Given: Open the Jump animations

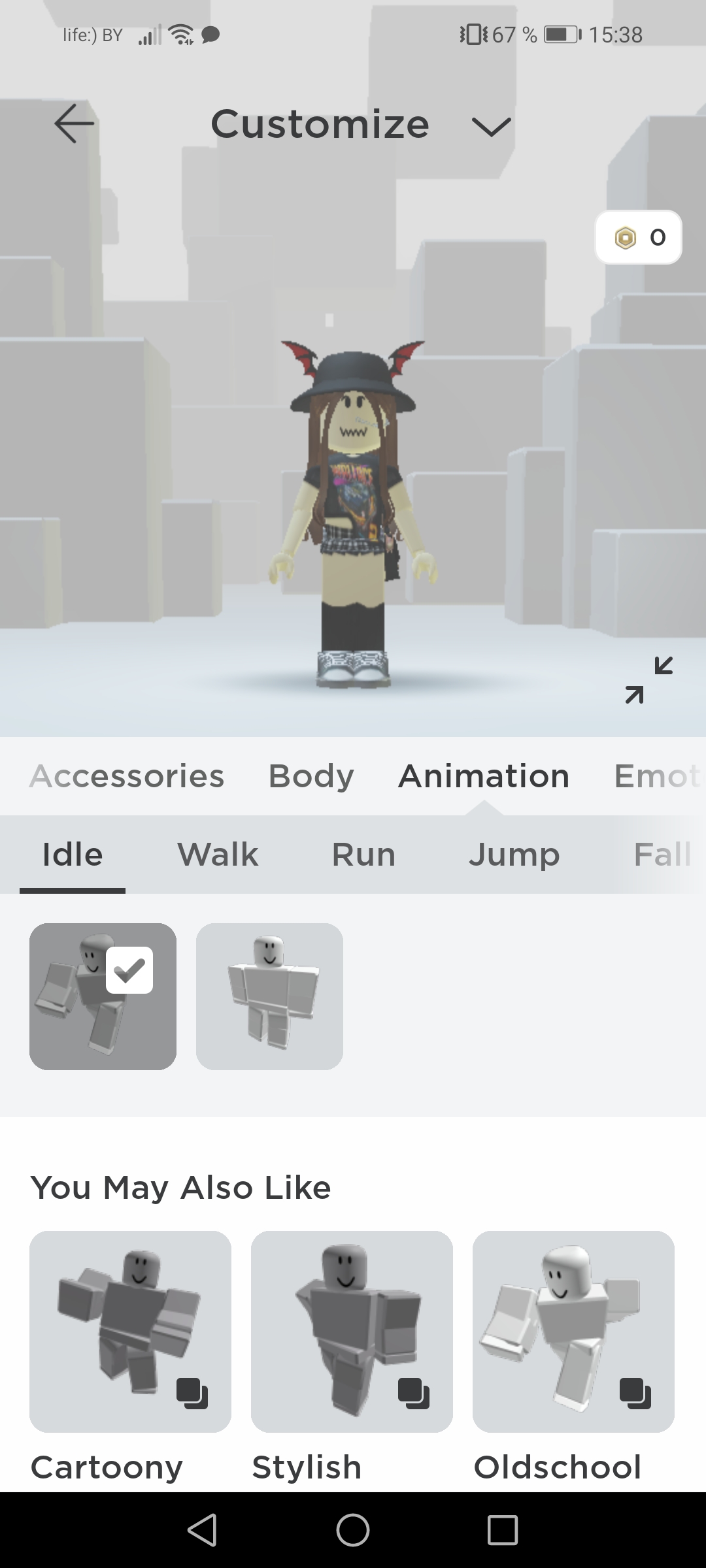Looking at the screenshot, I should (514, 855).
